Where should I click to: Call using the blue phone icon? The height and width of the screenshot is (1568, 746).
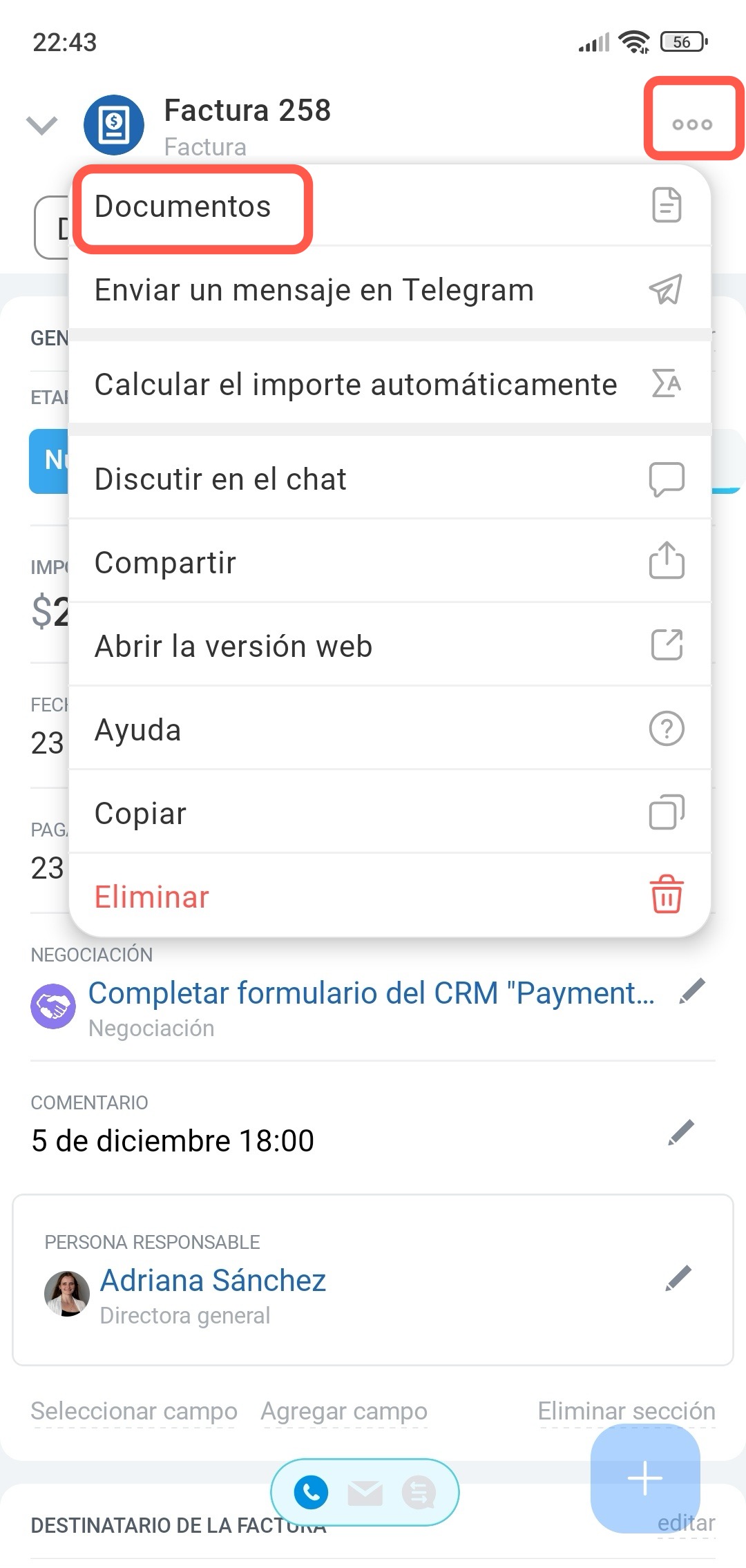pyautogui.click(x=311, y=1493)
